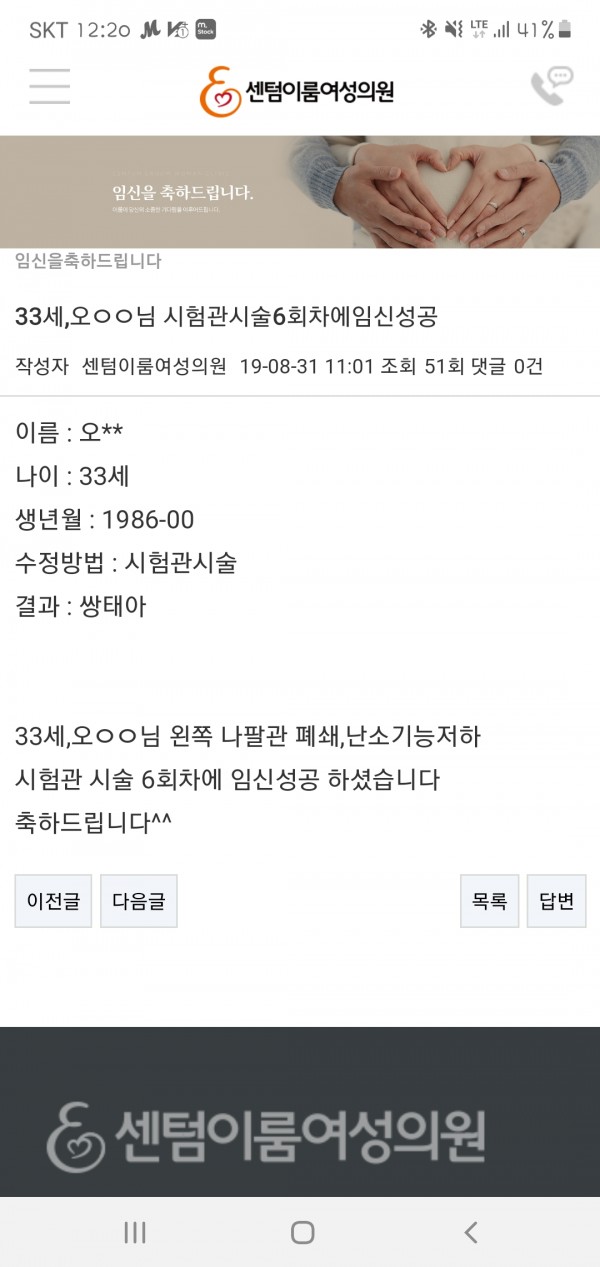
Task: Go to previous post with 이전글
Action: pos(53,901)
